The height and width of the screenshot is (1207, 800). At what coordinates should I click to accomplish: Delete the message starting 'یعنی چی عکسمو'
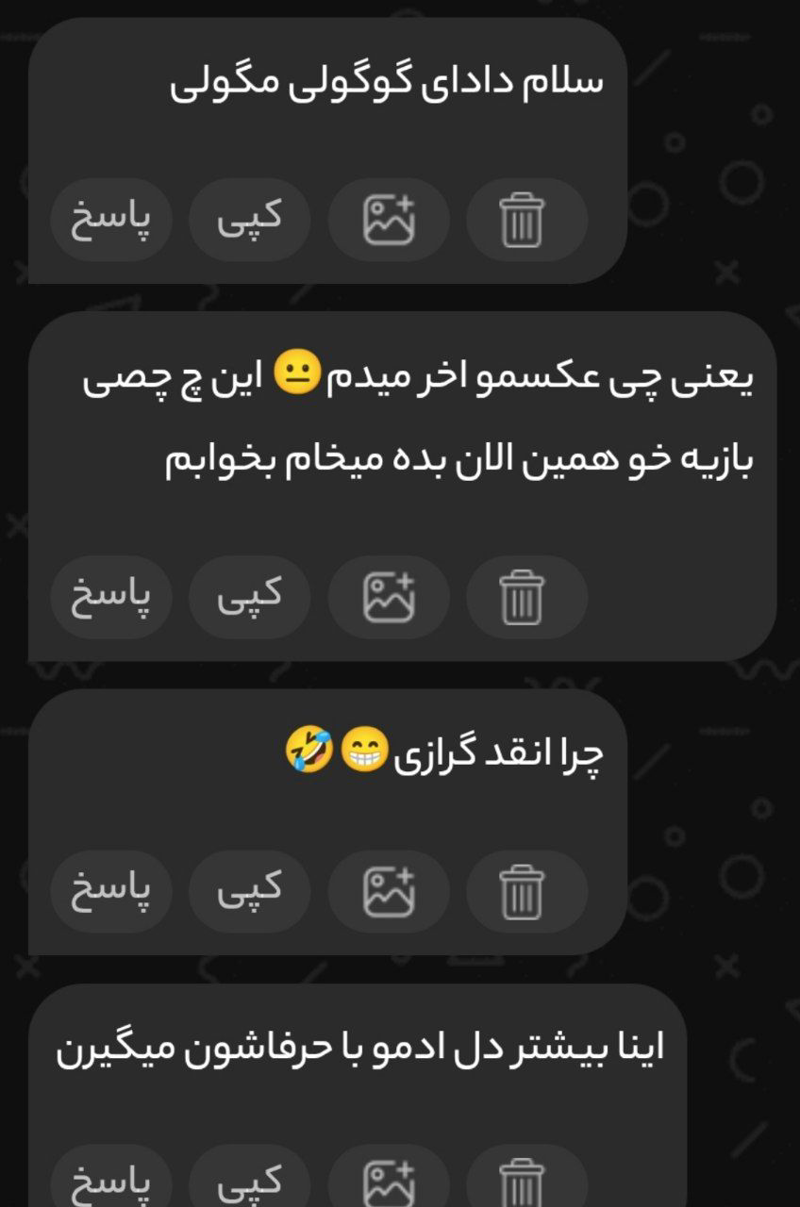(521, 598)
